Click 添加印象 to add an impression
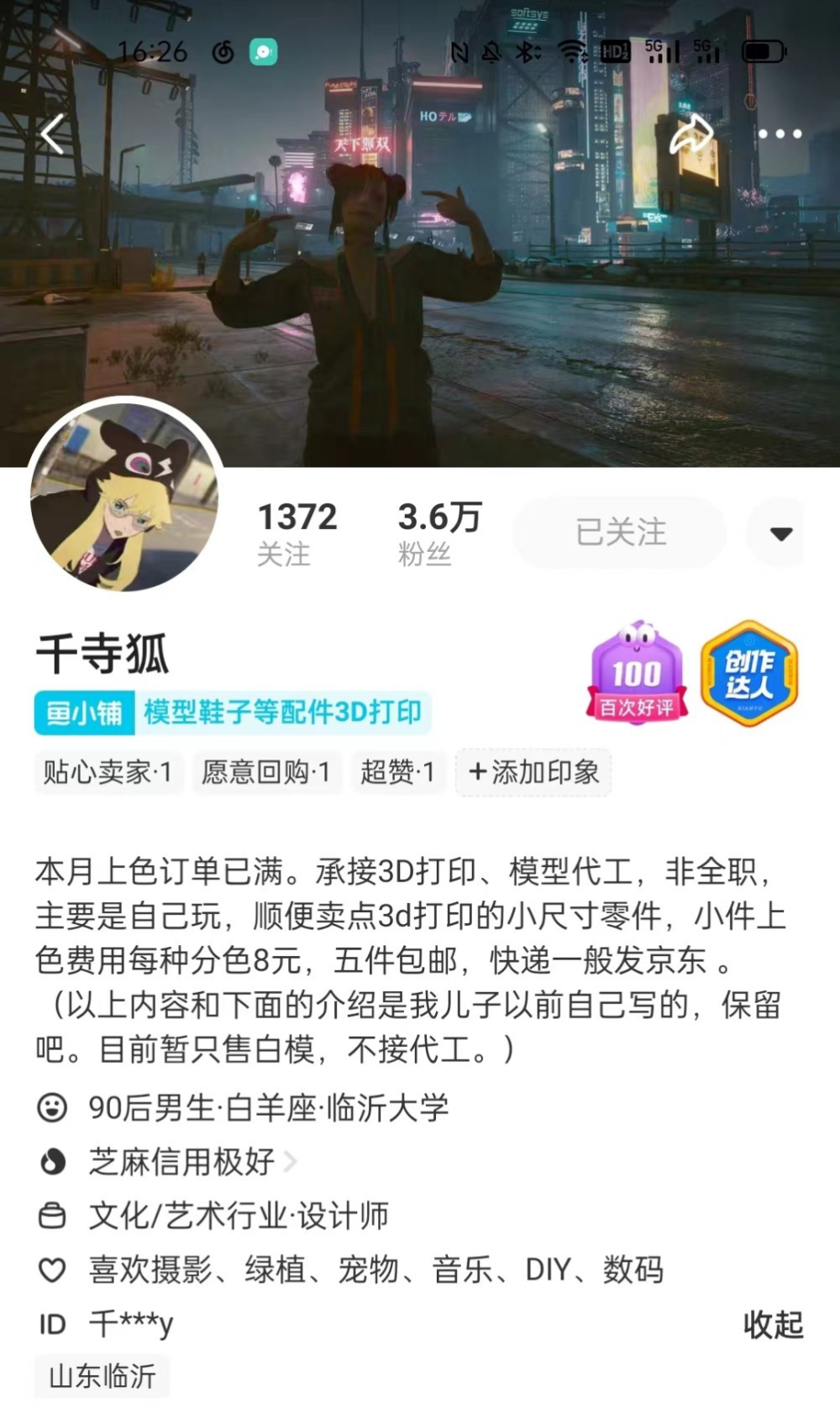The image size is (840, 1408). coord(533,773)
